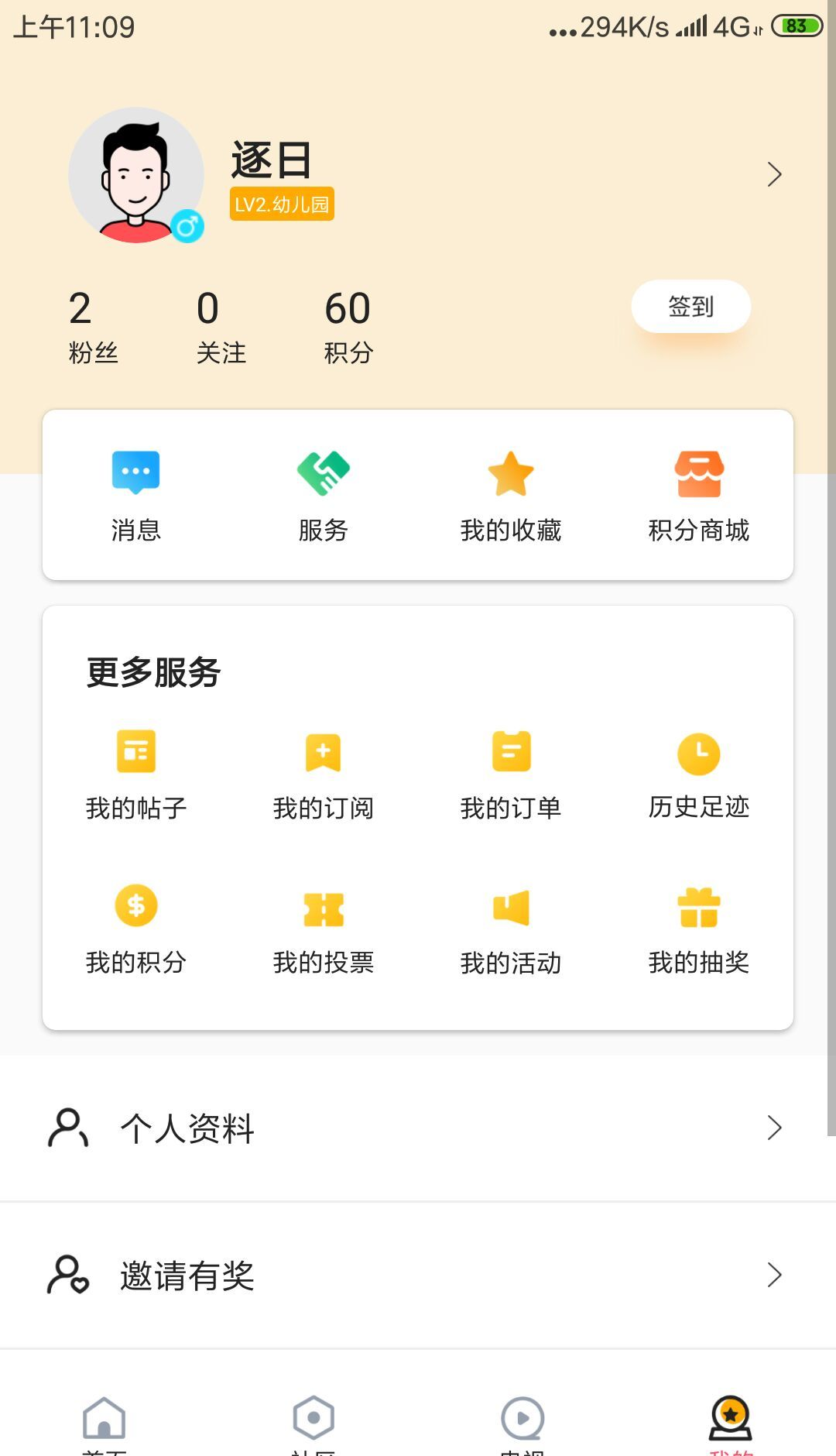Tap the 签到 check-in button

pos(690,307)
